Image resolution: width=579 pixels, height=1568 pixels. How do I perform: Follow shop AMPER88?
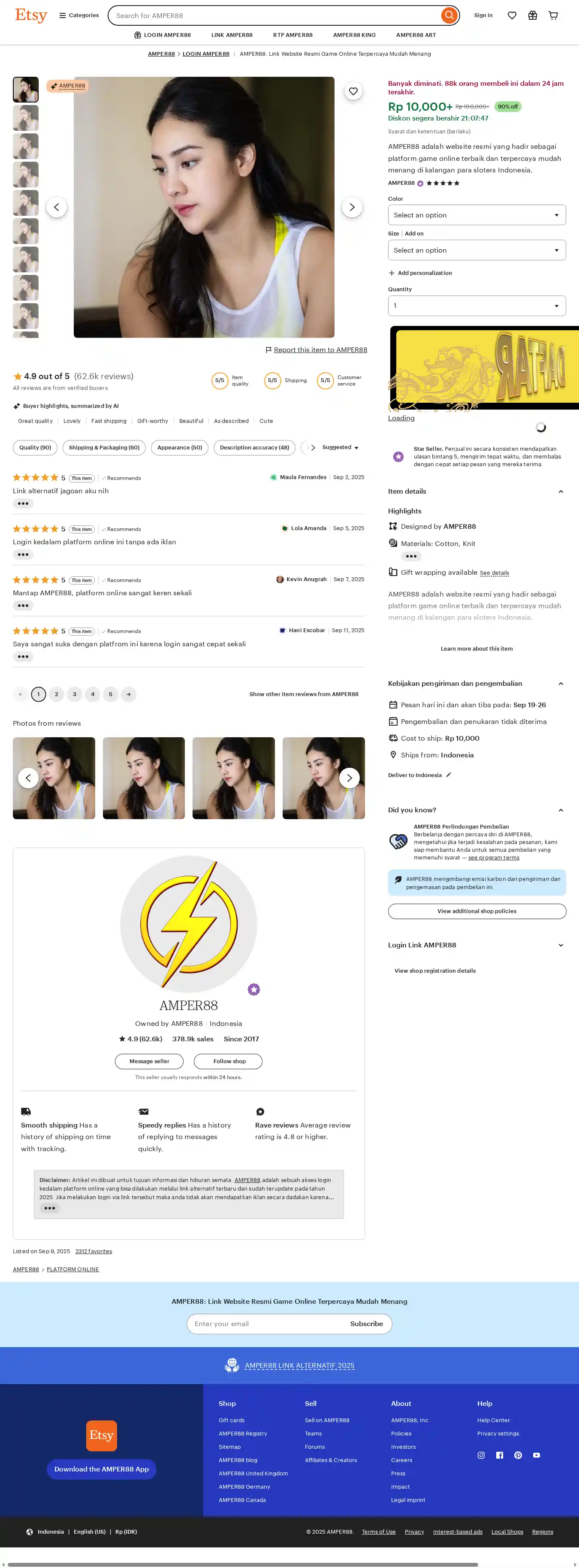click(229, 1061)
